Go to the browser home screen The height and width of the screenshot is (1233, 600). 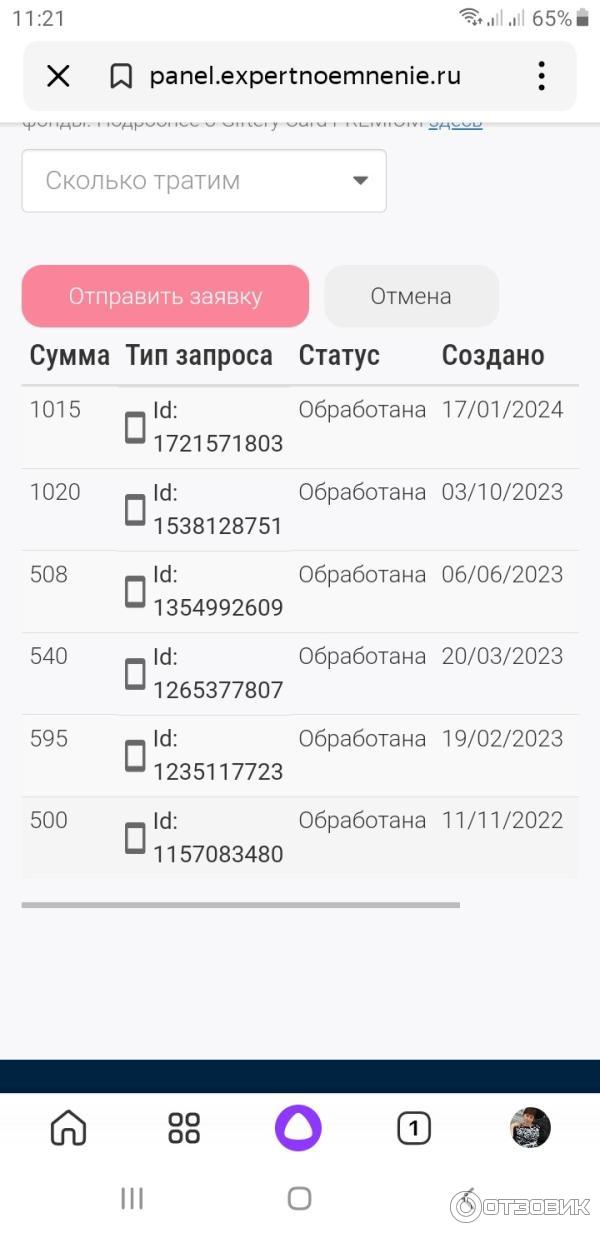click(x=68, y=1128)
